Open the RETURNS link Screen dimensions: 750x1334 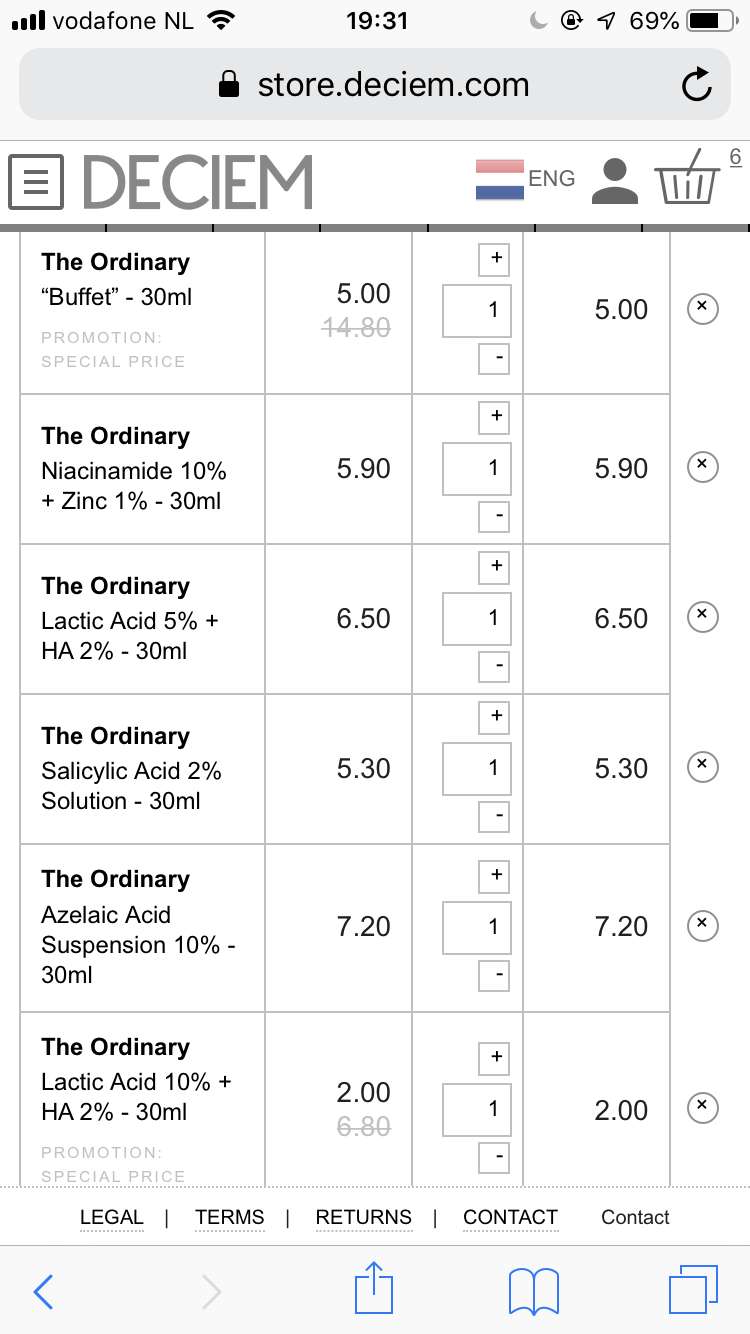tap(363, 1217)
